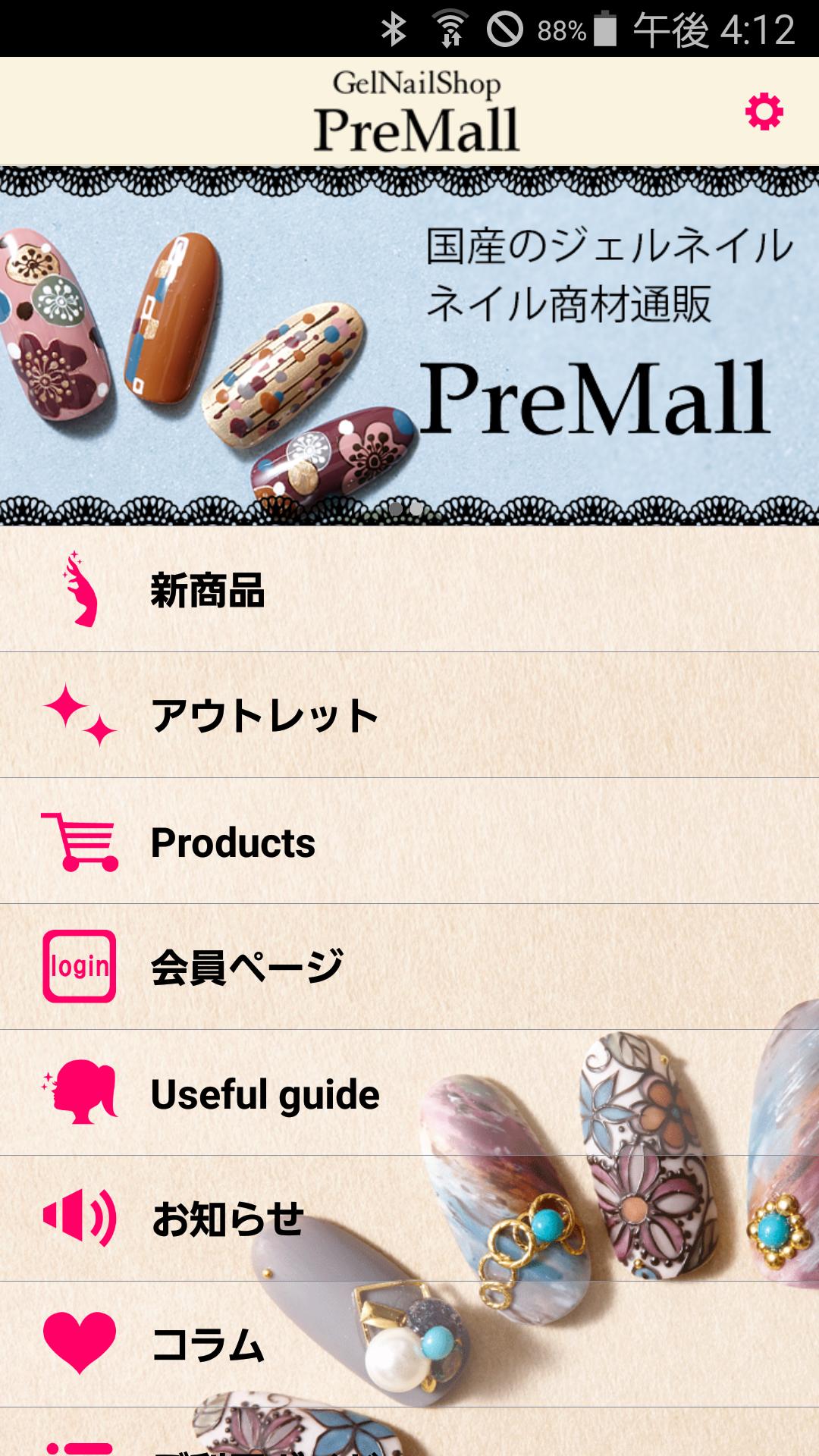
Task: Go to Products list
Action: pos(409,842)
